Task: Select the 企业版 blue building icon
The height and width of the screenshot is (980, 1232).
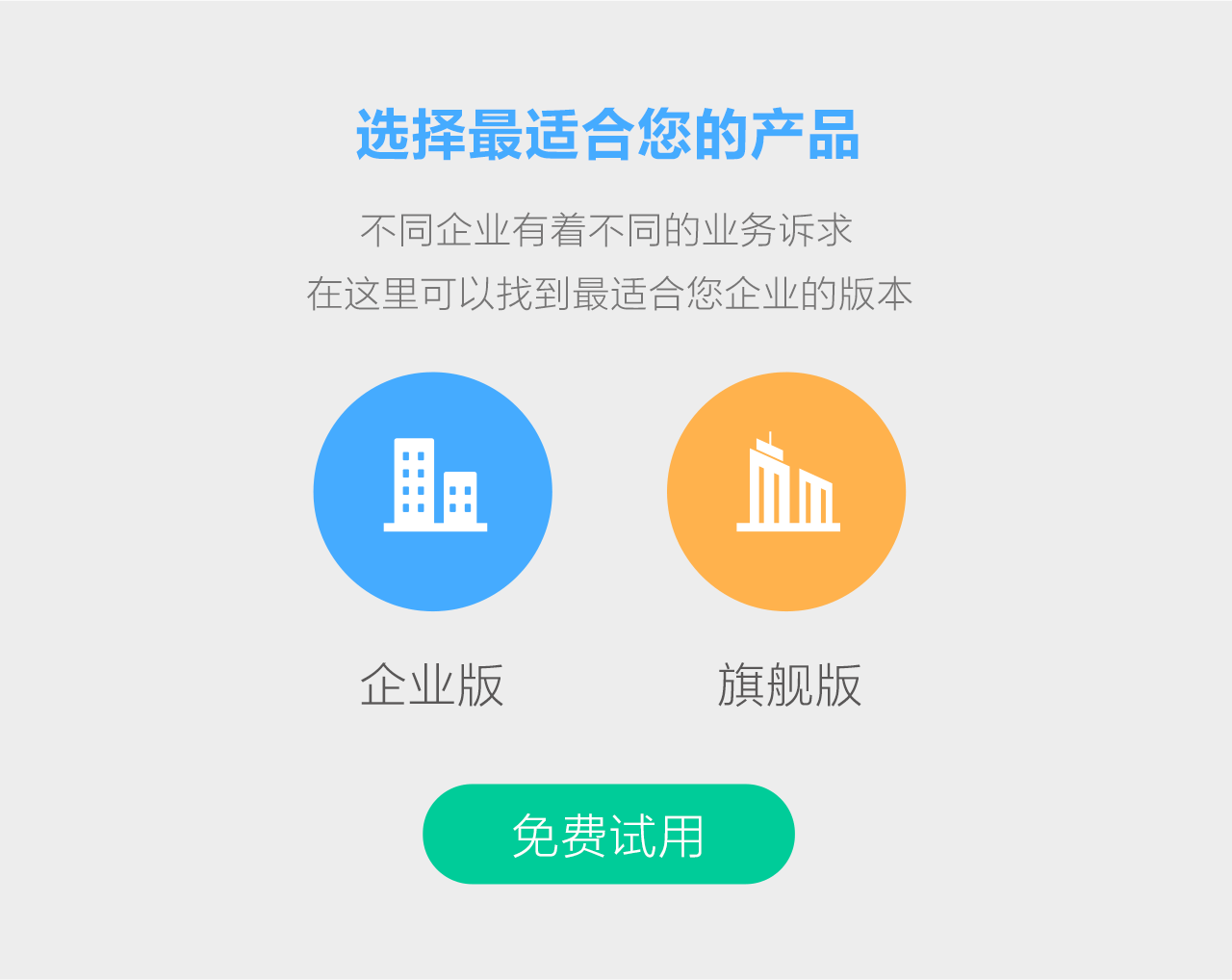Action: (433, 491)
